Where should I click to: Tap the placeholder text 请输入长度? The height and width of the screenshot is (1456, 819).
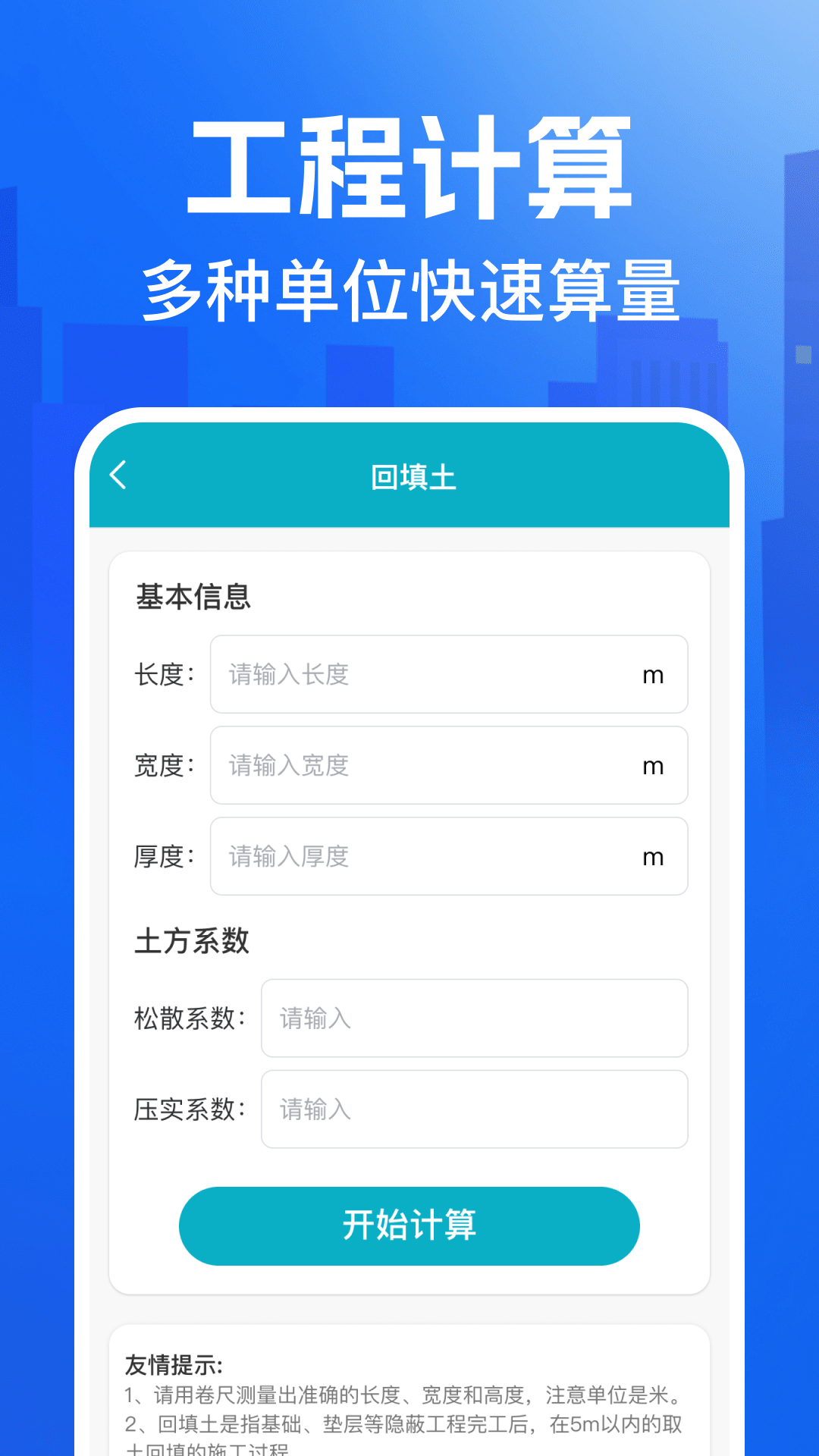pos(287,676)
